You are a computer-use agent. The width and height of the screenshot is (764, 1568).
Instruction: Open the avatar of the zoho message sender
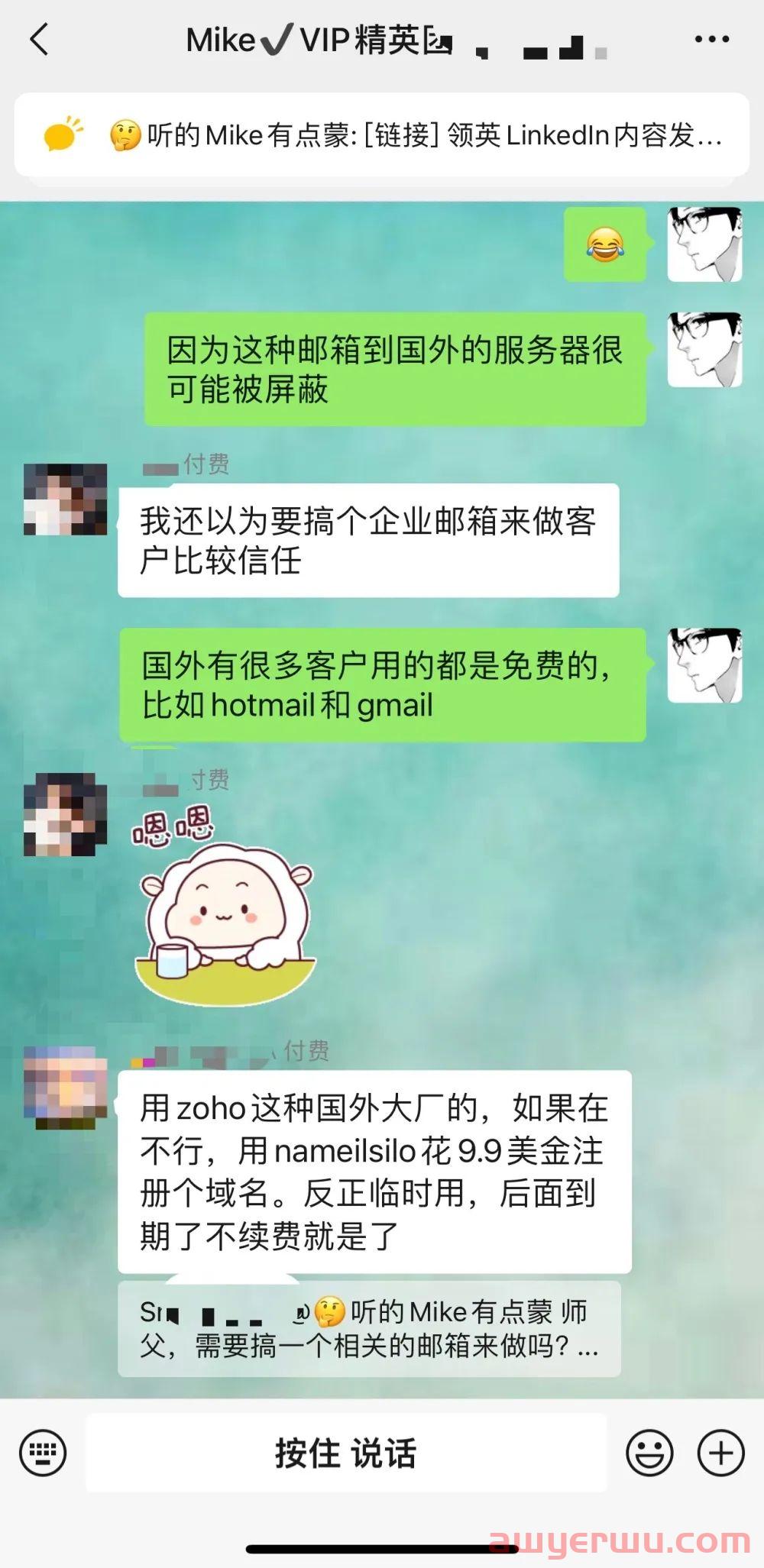pyautogui.click(x=65, y=1087)
